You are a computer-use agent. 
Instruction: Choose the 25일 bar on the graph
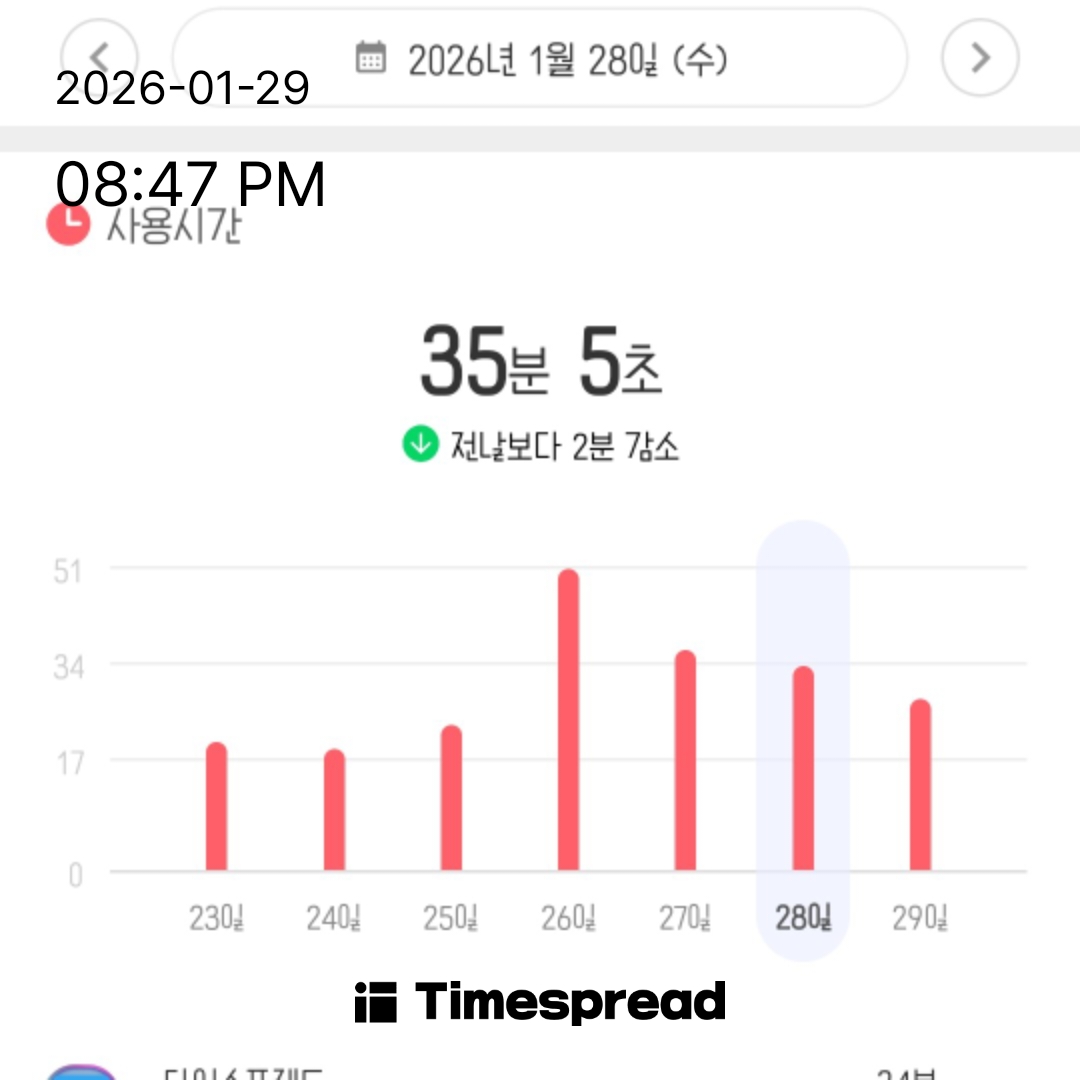[451, 798]
